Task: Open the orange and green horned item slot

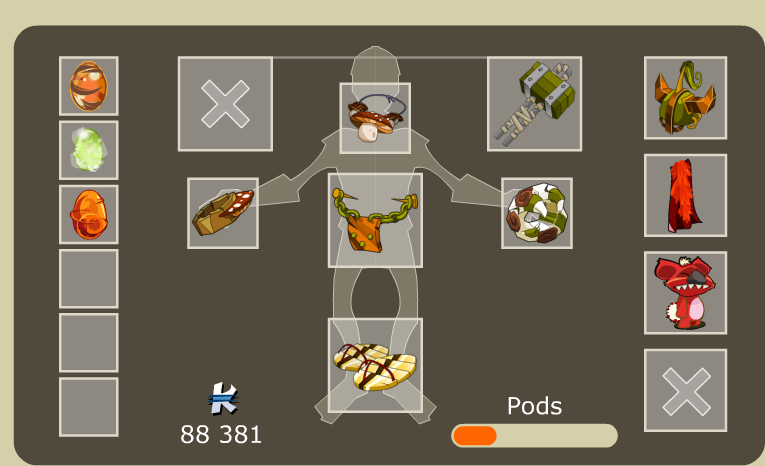Action: coord(685,98)
